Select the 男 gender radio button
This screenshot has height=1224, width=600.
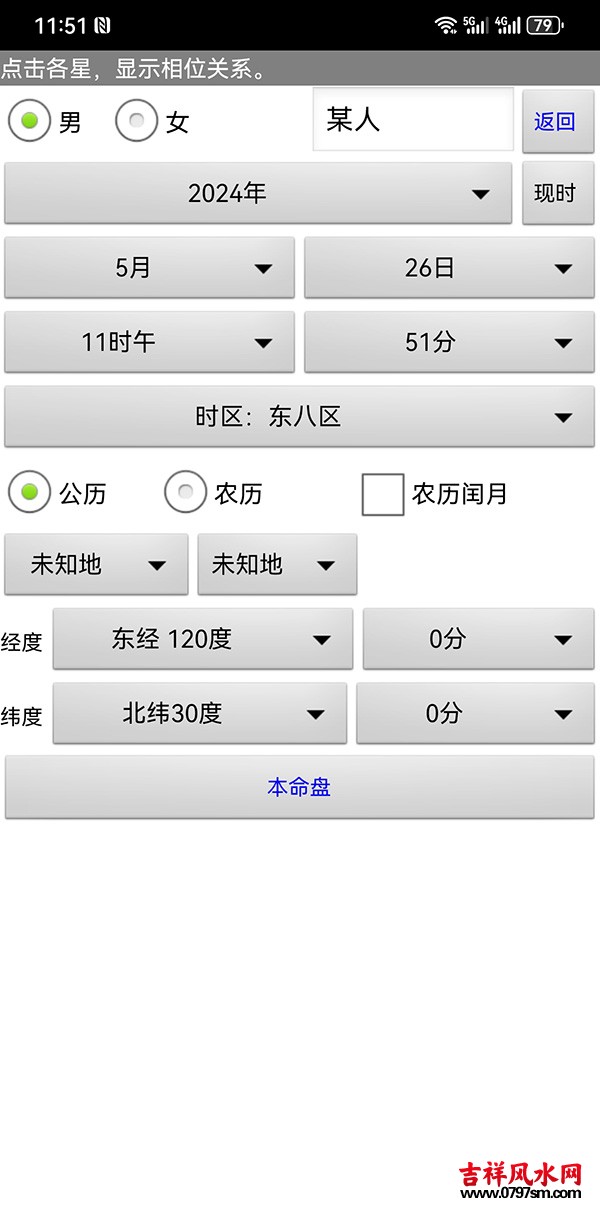click(x=45, y=122)
